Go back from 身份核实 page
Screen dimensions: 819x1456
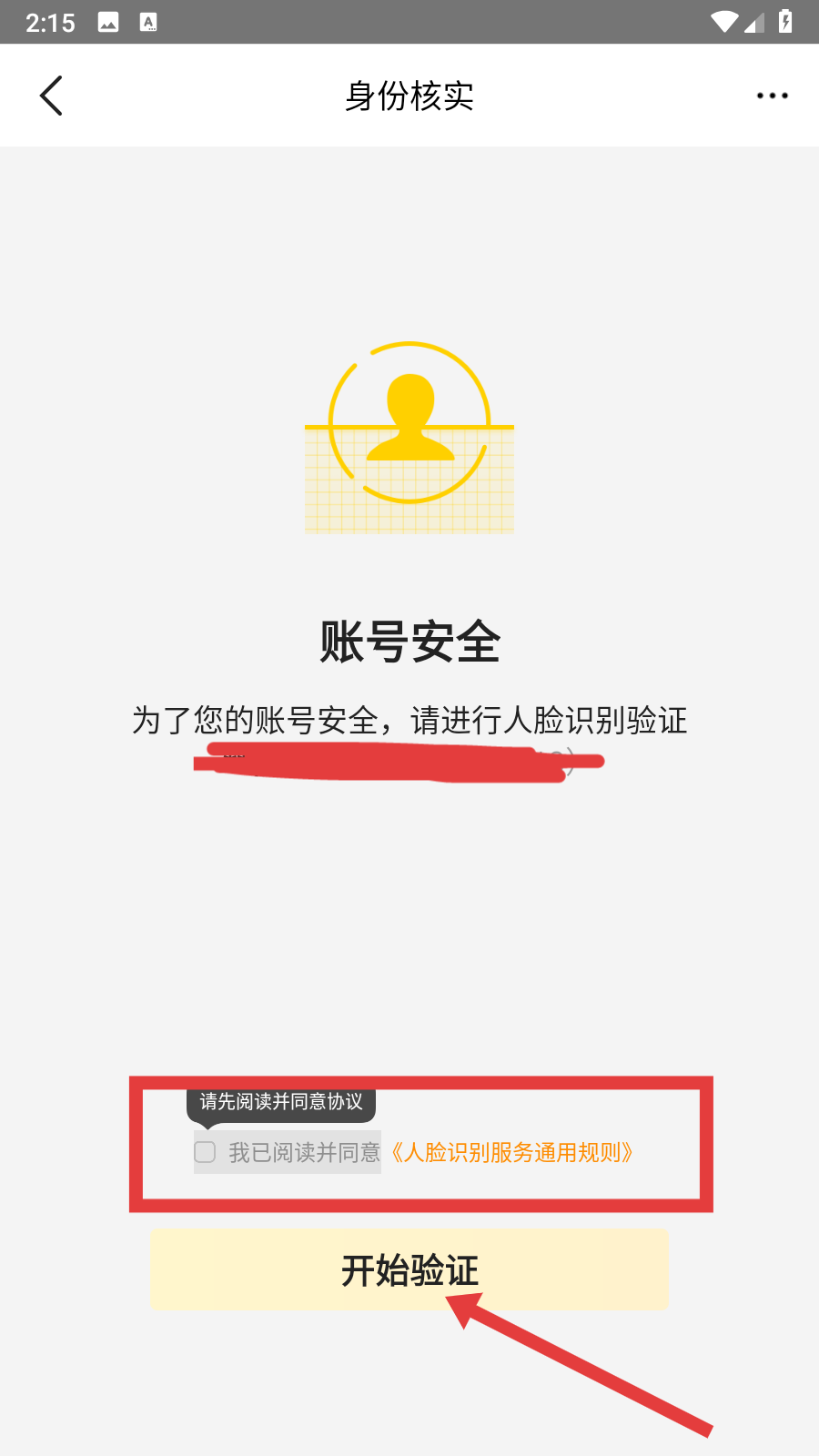click(52, 96)
